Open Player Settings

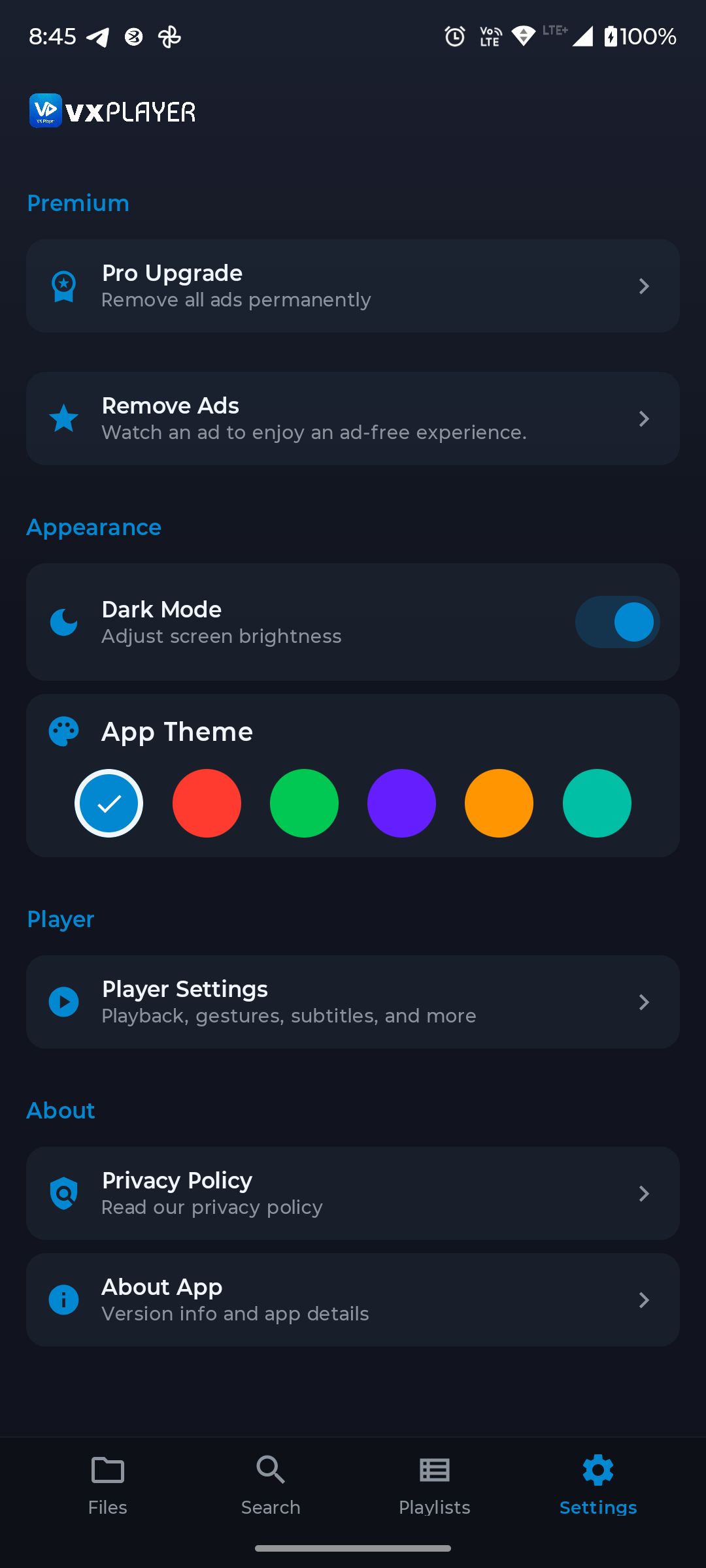click(353, 1002)
